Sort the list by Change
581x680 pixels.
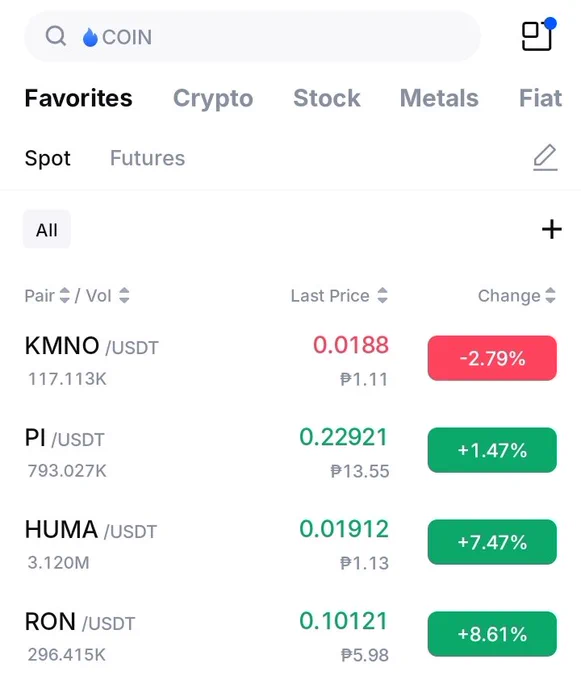pyautogui.click(x=517, y=296)
